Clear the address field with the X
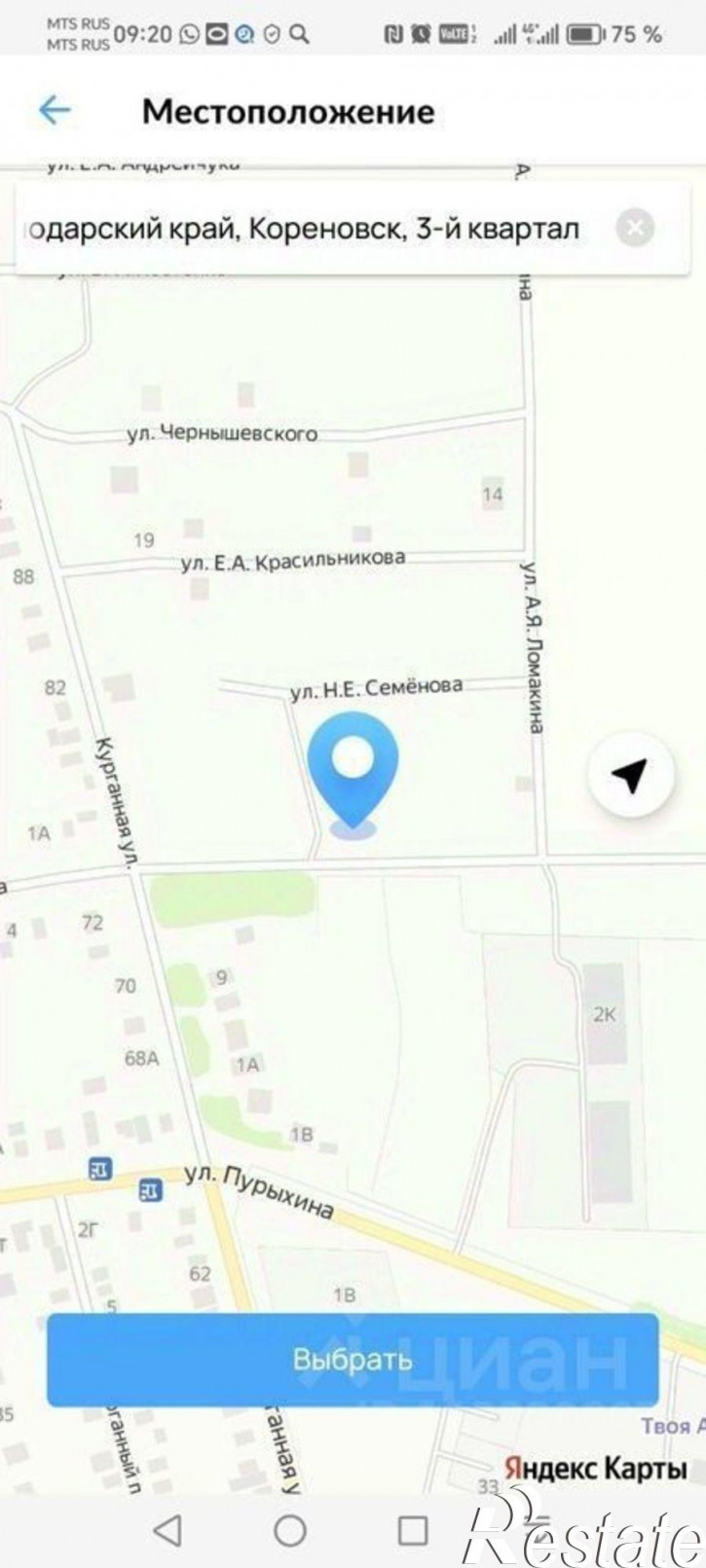 pos(635,229)
